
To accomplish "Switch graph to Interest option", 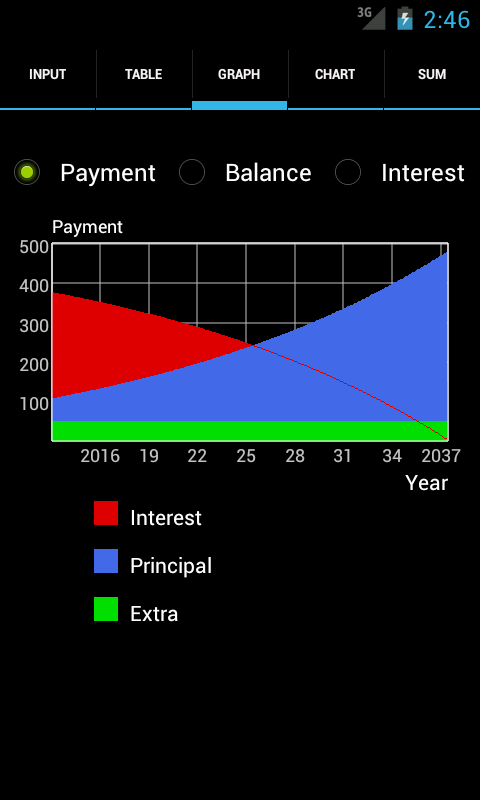I will tap(399, 172).
